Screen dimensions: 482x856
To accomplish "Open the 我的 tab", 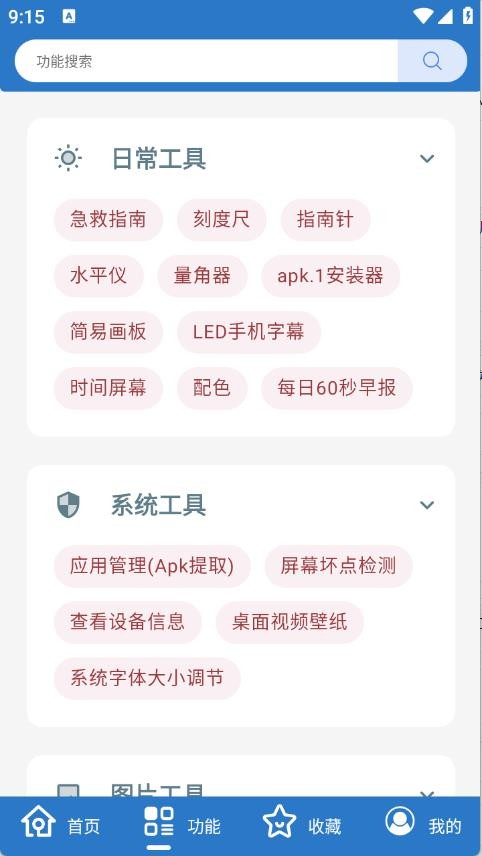I will click(x=423, y=825).
